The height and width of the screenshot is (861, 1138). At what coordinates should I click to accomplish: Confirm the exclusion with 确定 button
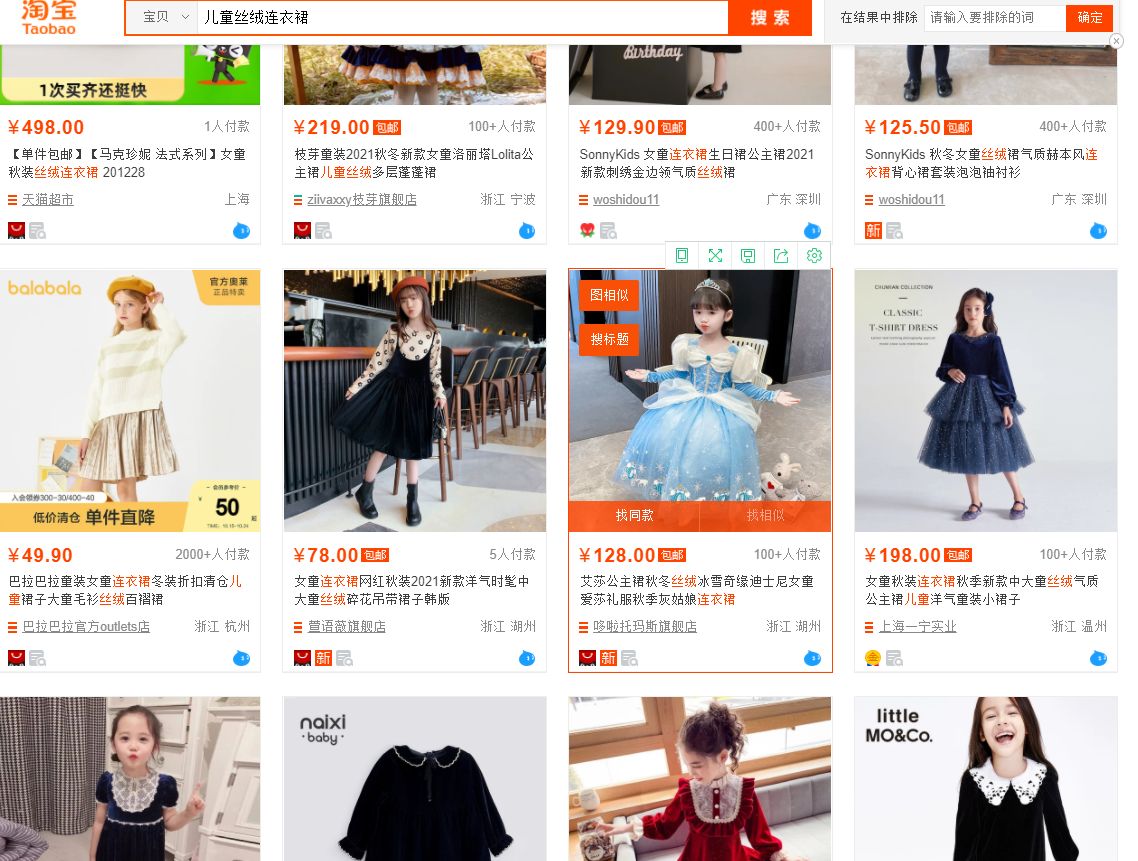[1089, 18]
